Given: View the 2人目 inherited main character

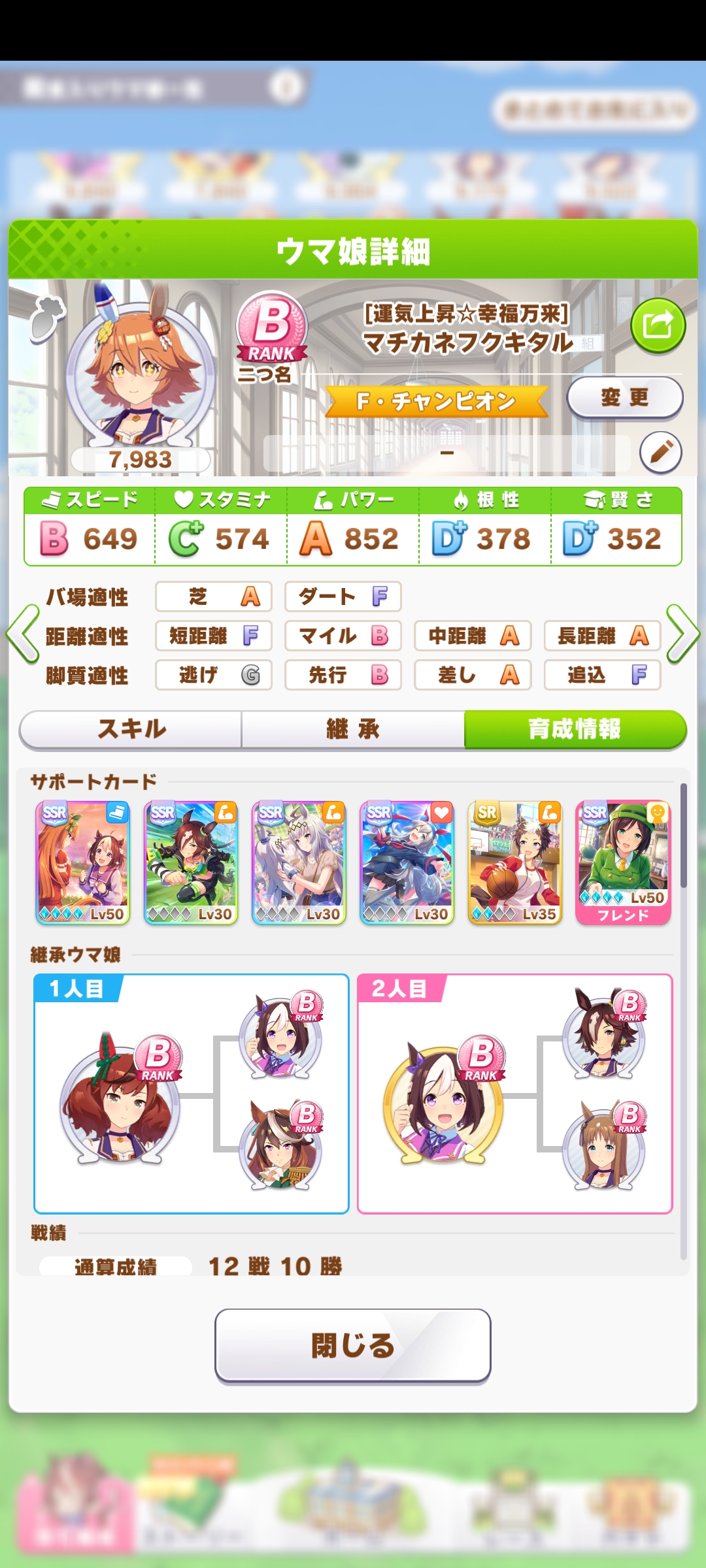Looking at the screenshot, I should 443,1100.
